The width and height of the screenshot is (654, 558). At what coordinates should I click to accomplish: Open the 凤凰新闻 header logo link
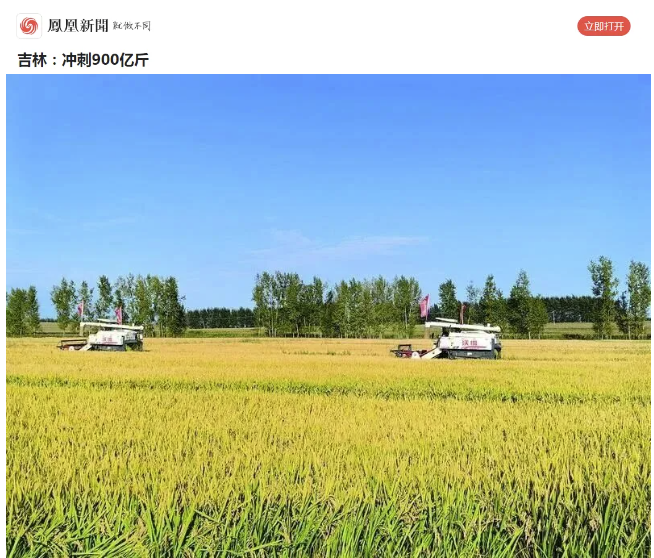[84, 25]
